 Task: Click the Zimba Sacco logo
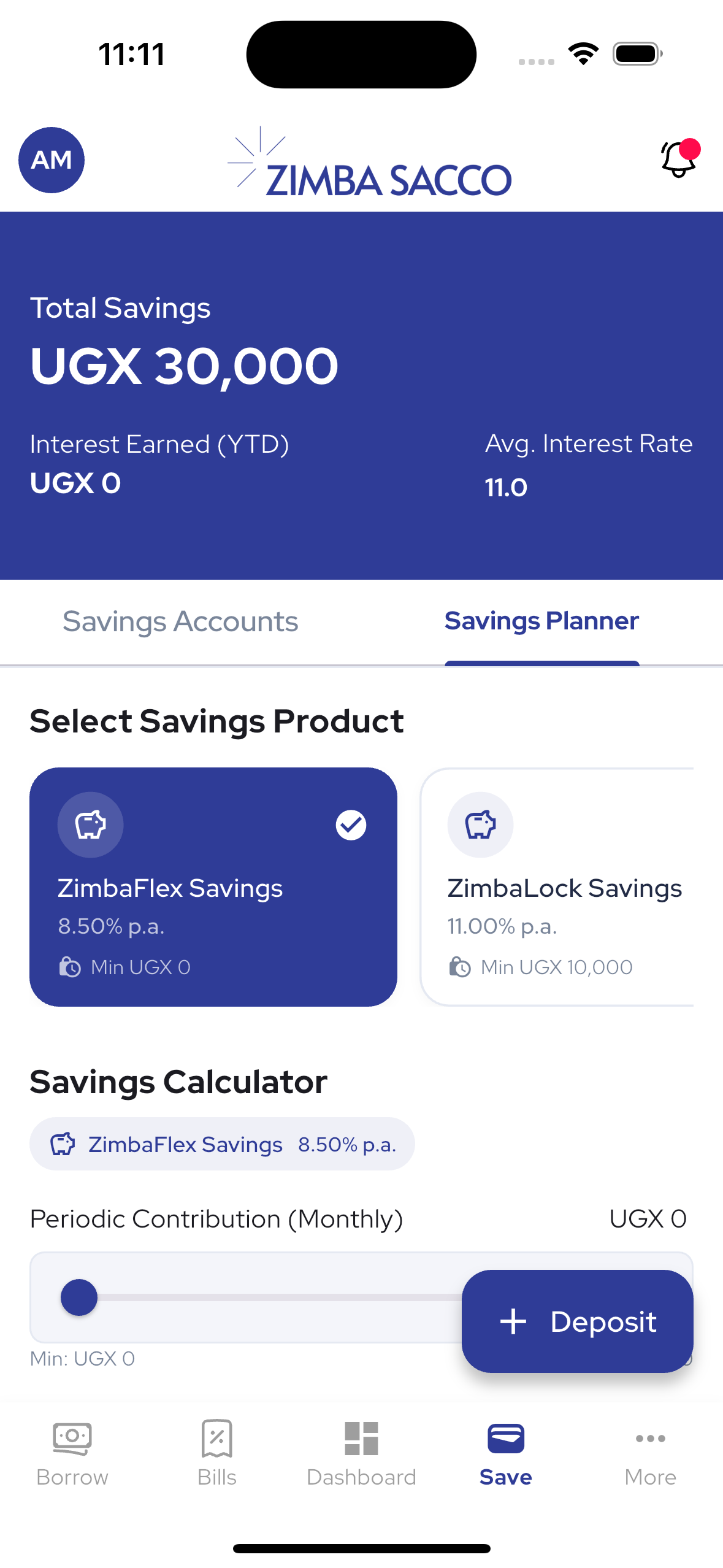370,167
